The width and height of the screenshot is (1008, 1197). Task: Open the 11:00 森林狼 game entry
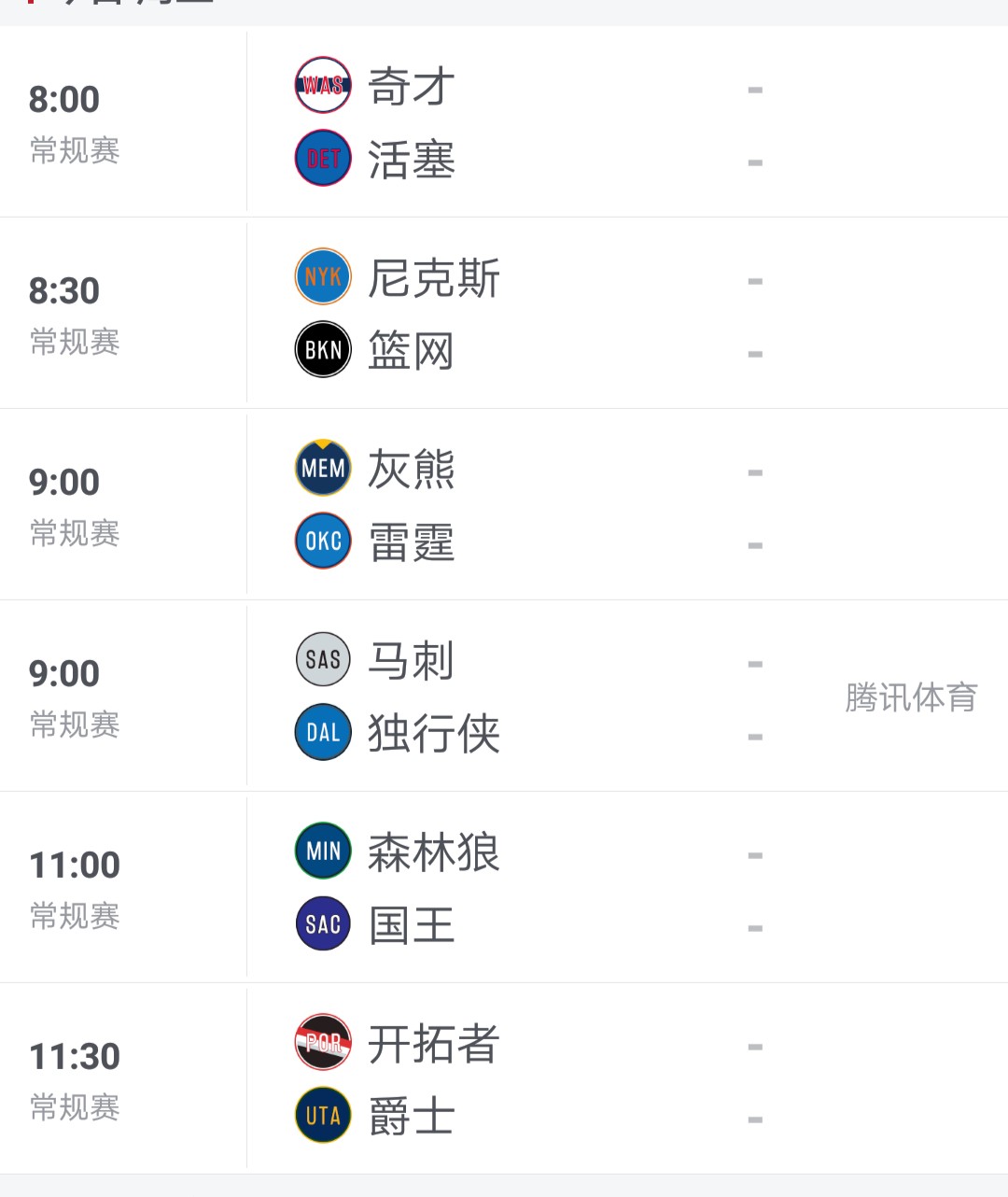504,888
